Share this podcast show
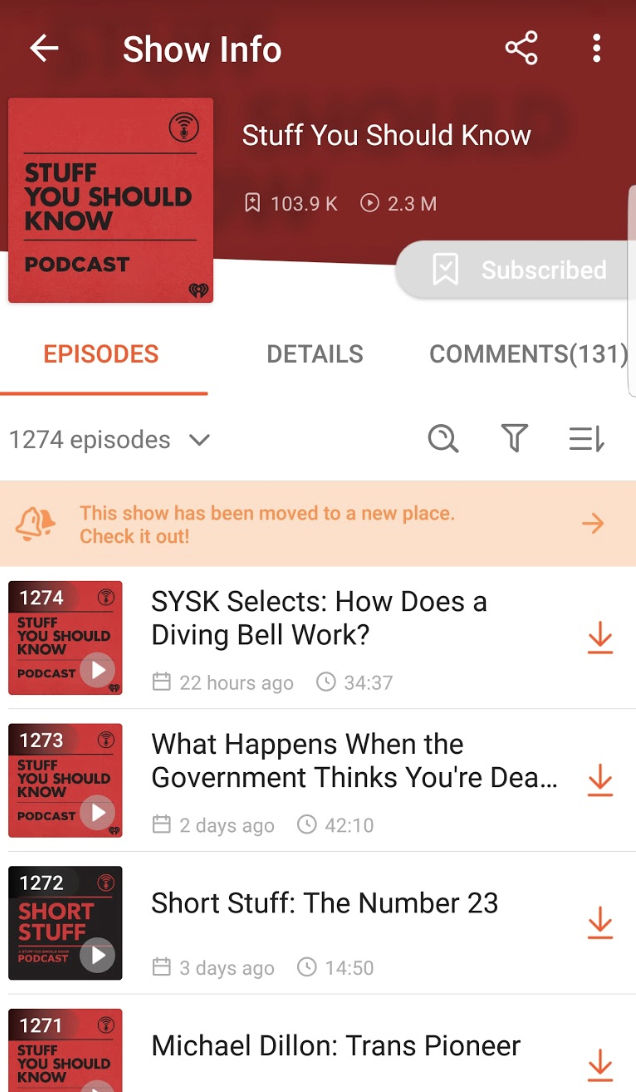Screen dimensions: 636x1092 (521, 48)
